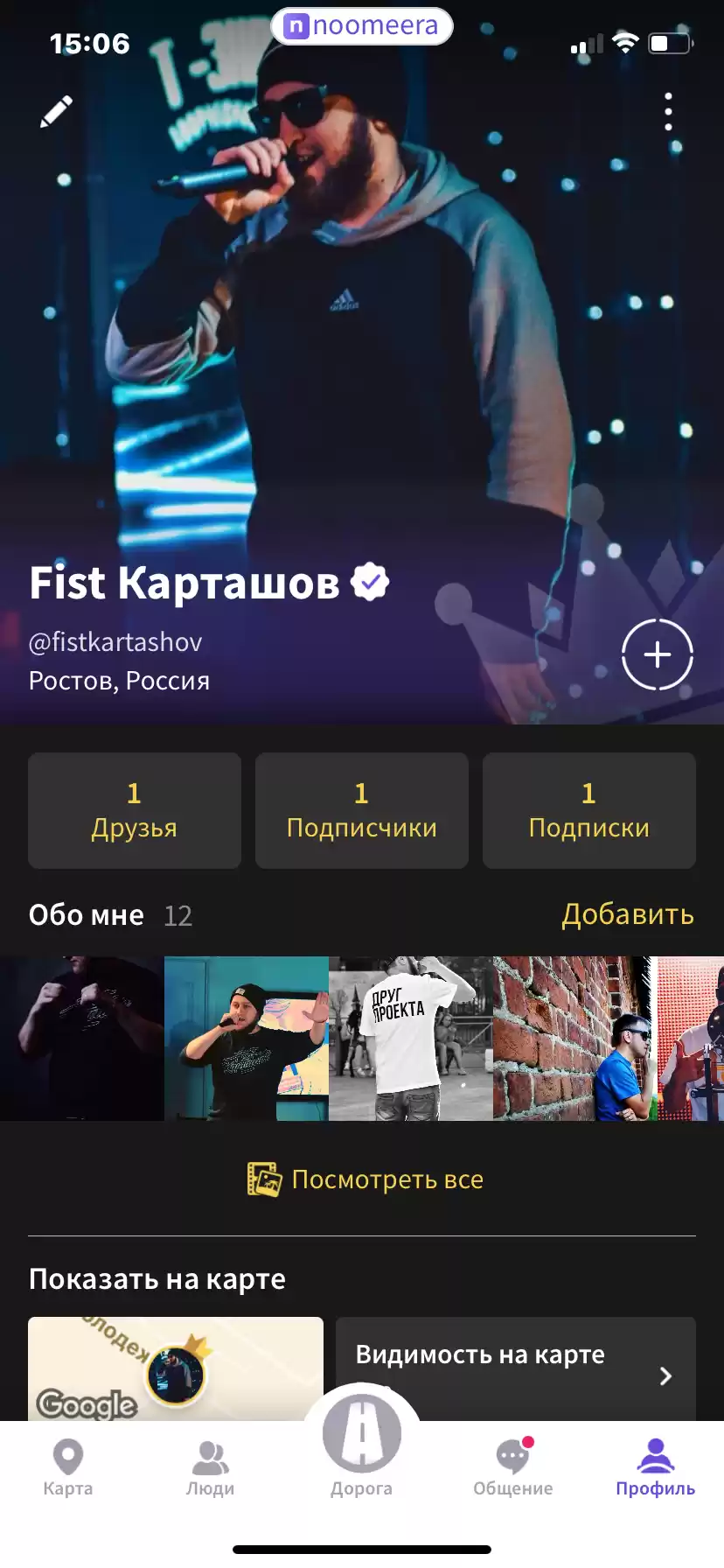Tap Посмотреть все to view all photos

(365, 1179)
